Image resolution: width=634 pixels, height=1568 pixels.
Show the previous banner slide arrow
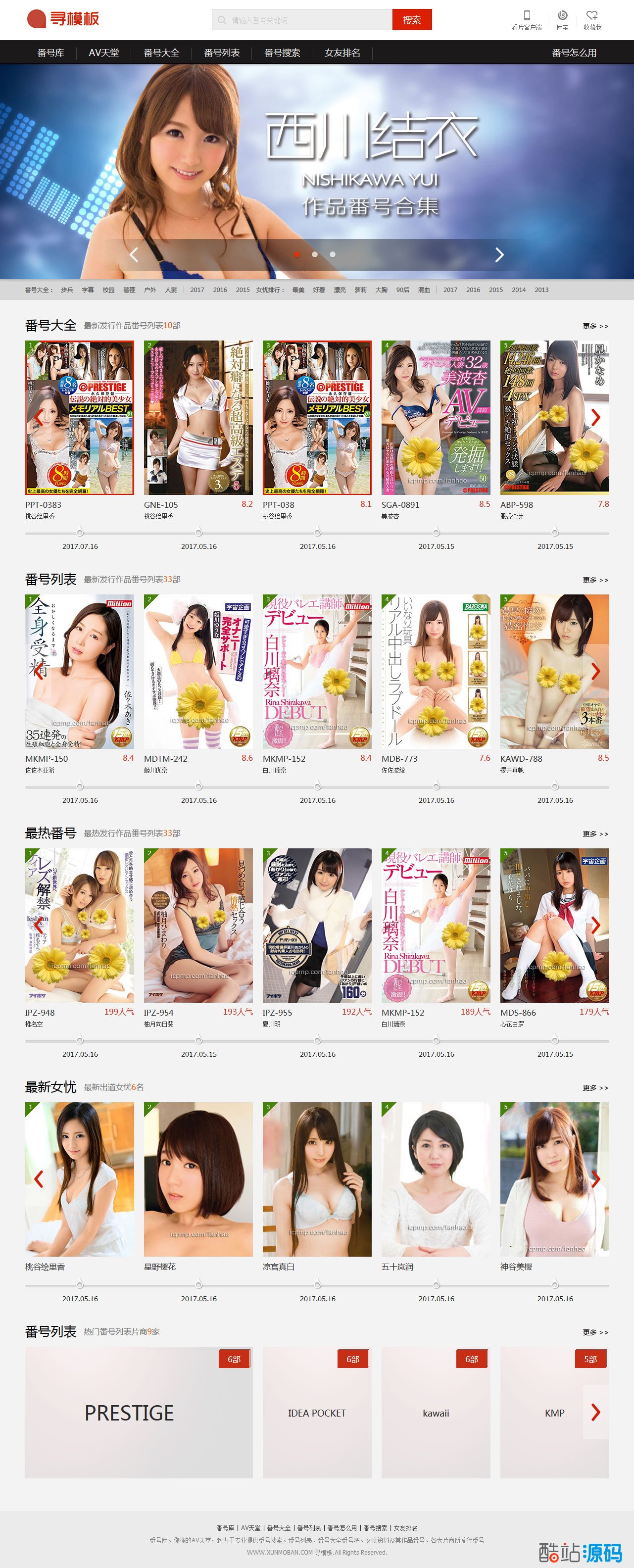tap(135, 254)
